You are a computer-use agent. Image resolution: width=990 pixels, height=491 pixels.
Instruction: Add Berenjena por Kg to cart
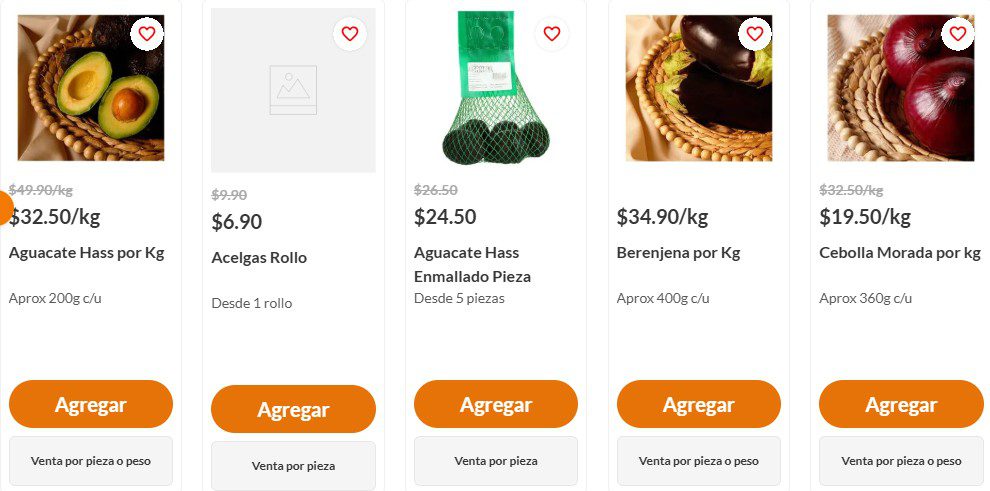[699, 405]
